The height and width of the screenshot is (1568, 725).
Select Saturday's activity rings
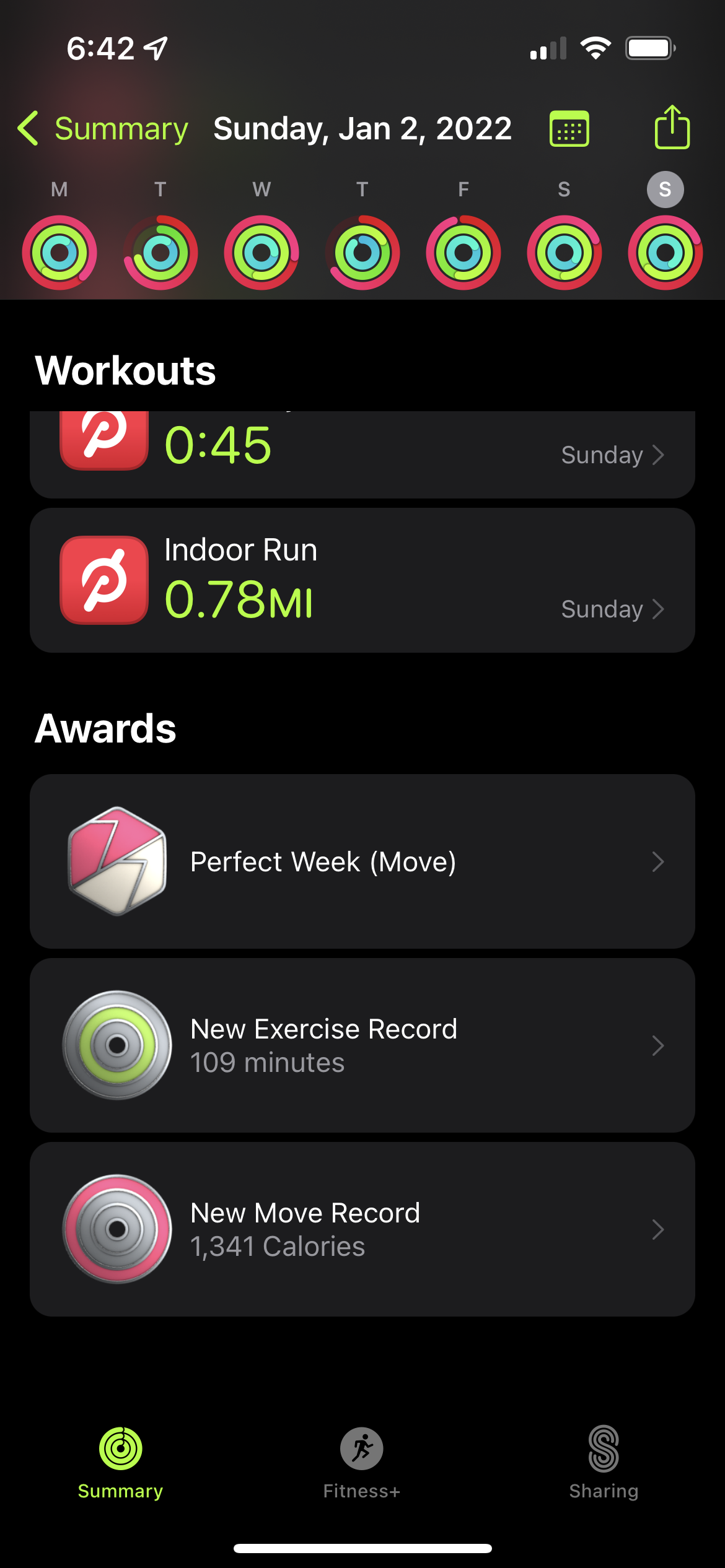(564, 252)
